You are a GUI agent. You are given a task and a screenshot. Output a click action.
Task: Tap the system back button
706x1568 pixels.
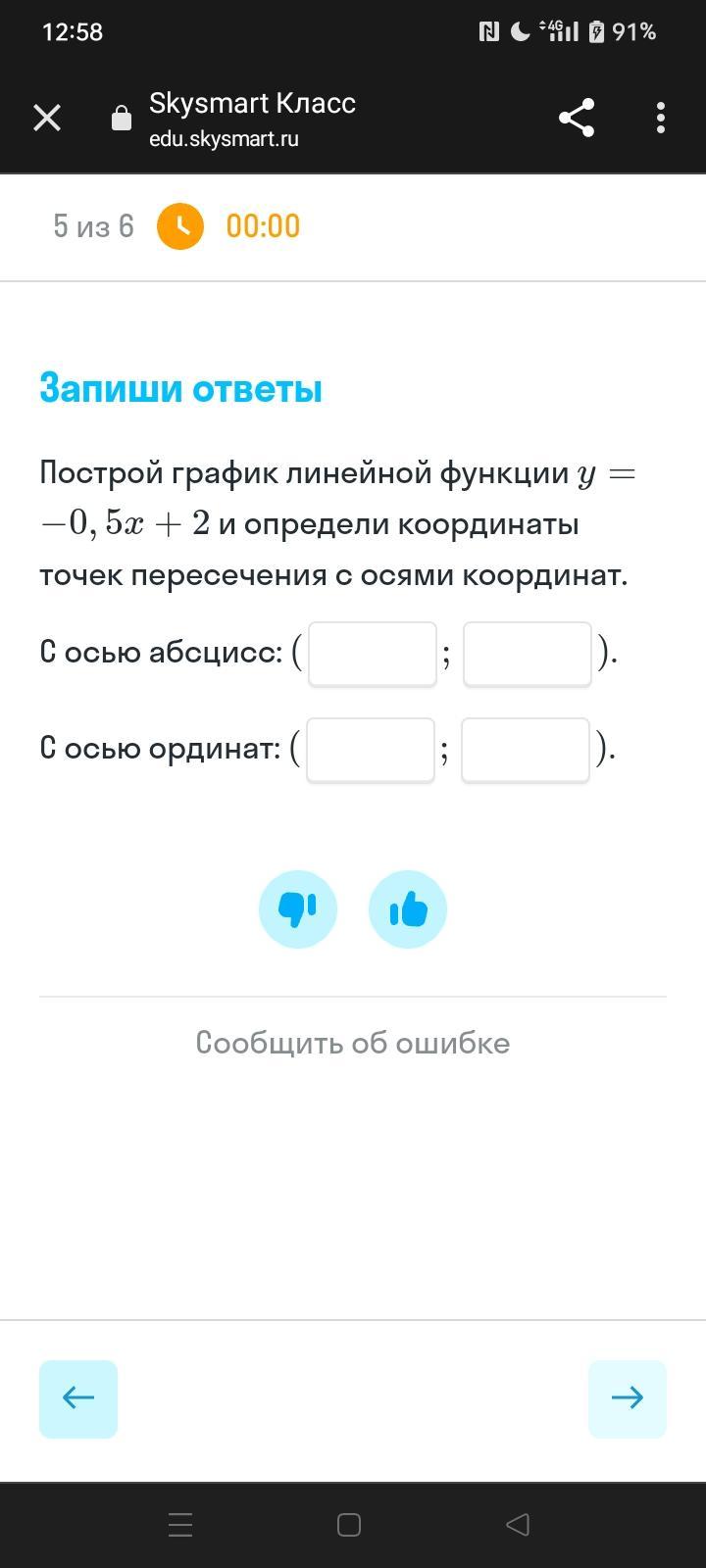[518, 1524]
